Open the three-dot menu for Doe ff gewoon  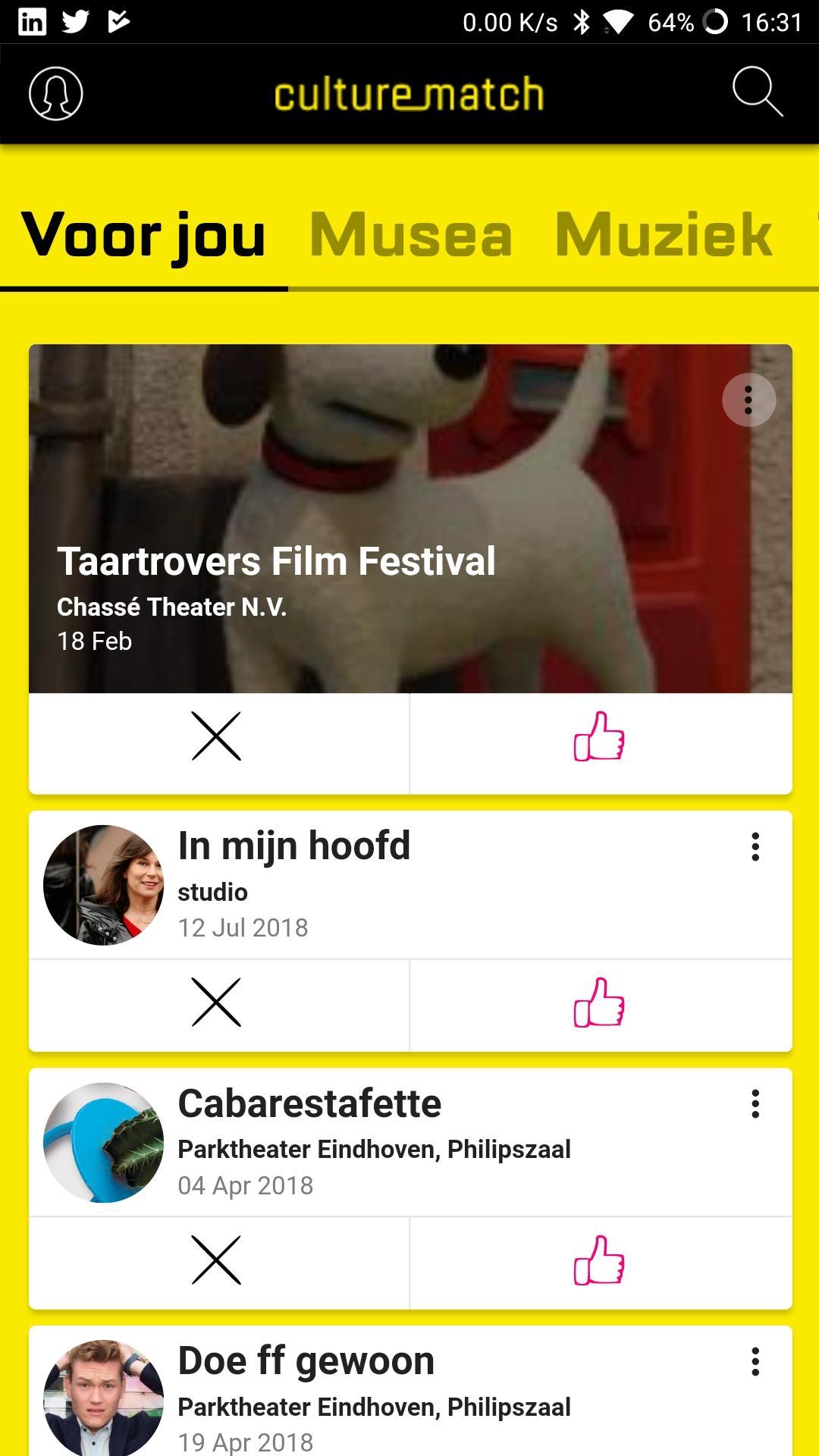click(x=755, y=1361)
